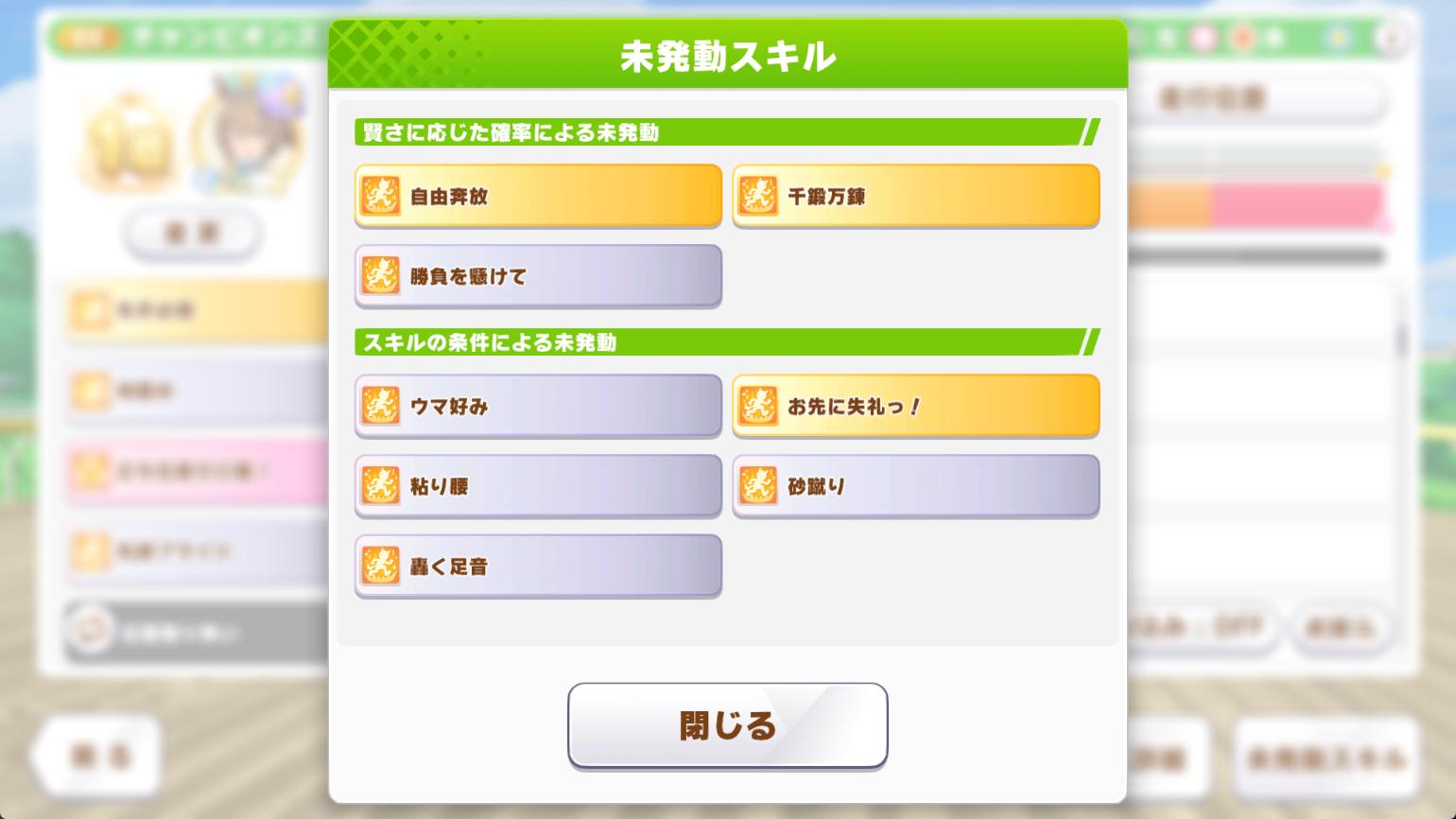Select the 砂蹴り skill
The image size is (1456, 819).
click(915, 486)
